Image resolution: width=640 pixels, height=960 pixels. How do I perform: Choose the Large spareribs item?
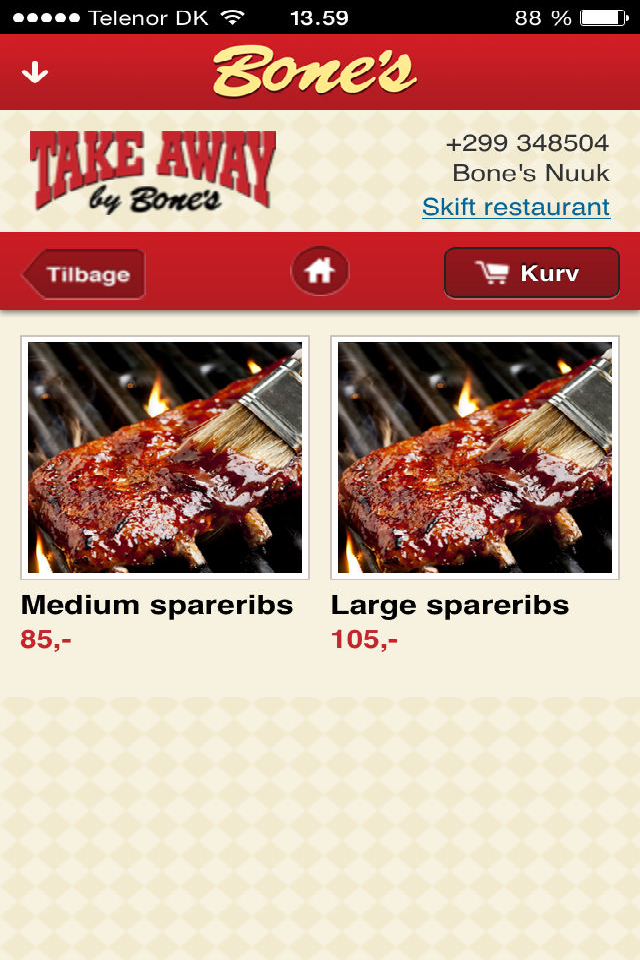click(x=475, y=458)
